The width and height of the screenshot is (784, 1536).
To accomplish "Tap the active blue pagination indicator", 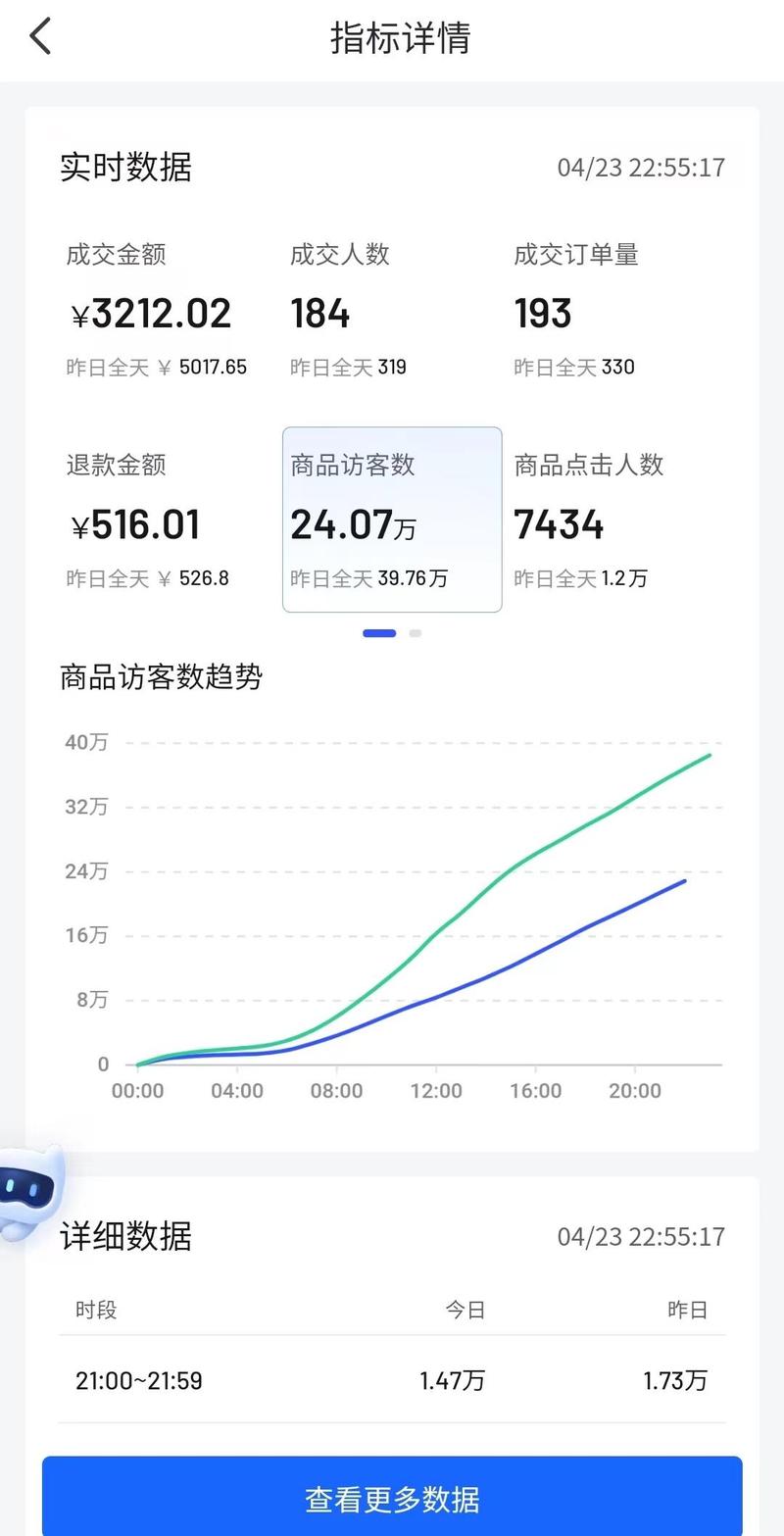I will pos(379,633).
